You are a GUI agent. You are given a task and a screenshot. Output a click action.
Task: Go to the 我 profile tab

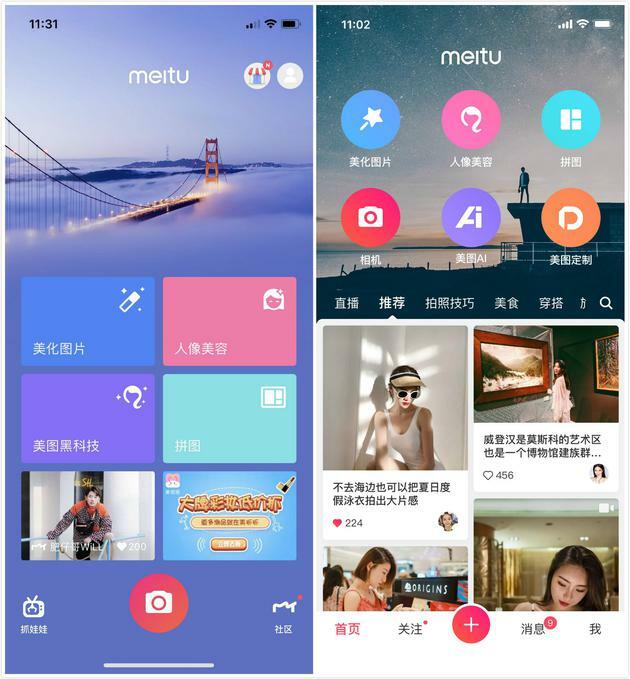click(x=595, y=629)
